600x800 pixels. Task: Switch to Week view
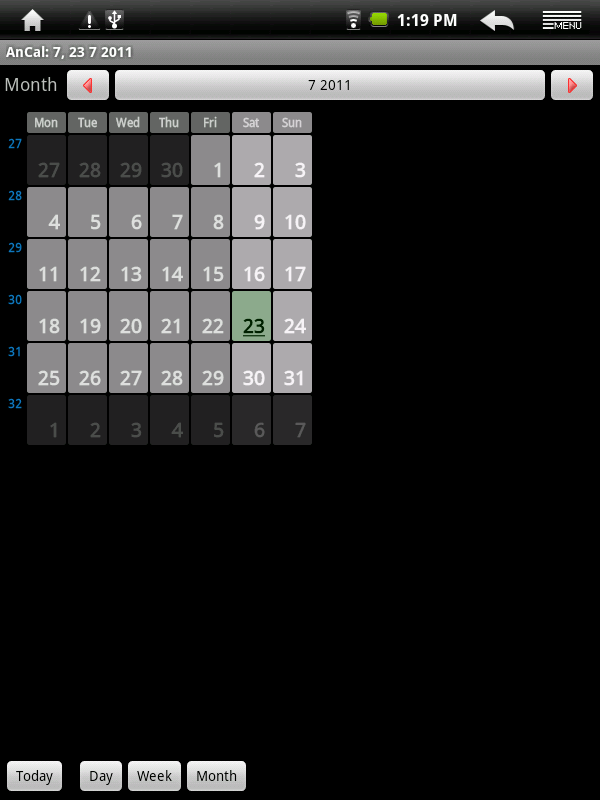(155, 776)
